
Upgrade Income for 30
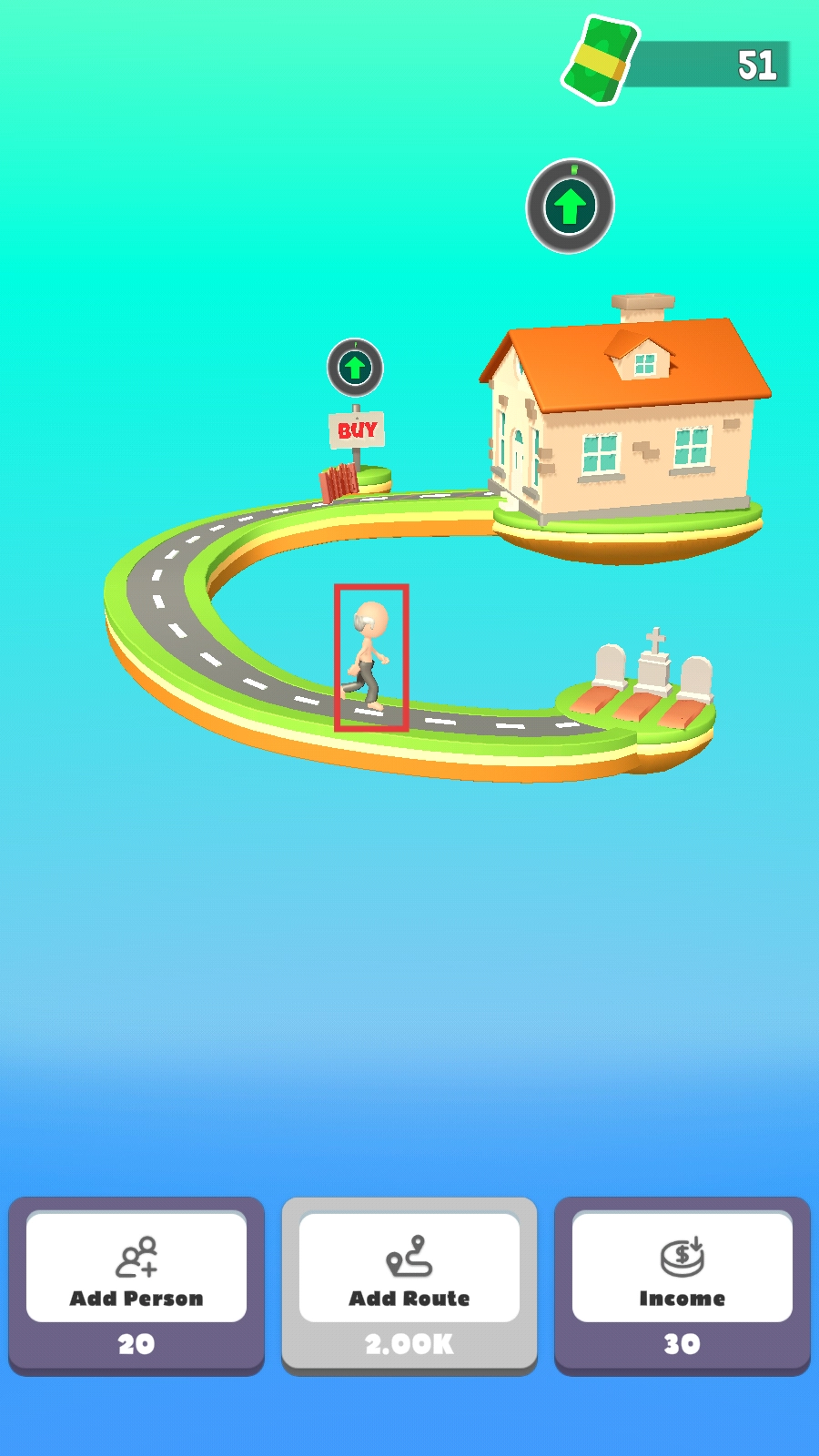coord(682,1283)
